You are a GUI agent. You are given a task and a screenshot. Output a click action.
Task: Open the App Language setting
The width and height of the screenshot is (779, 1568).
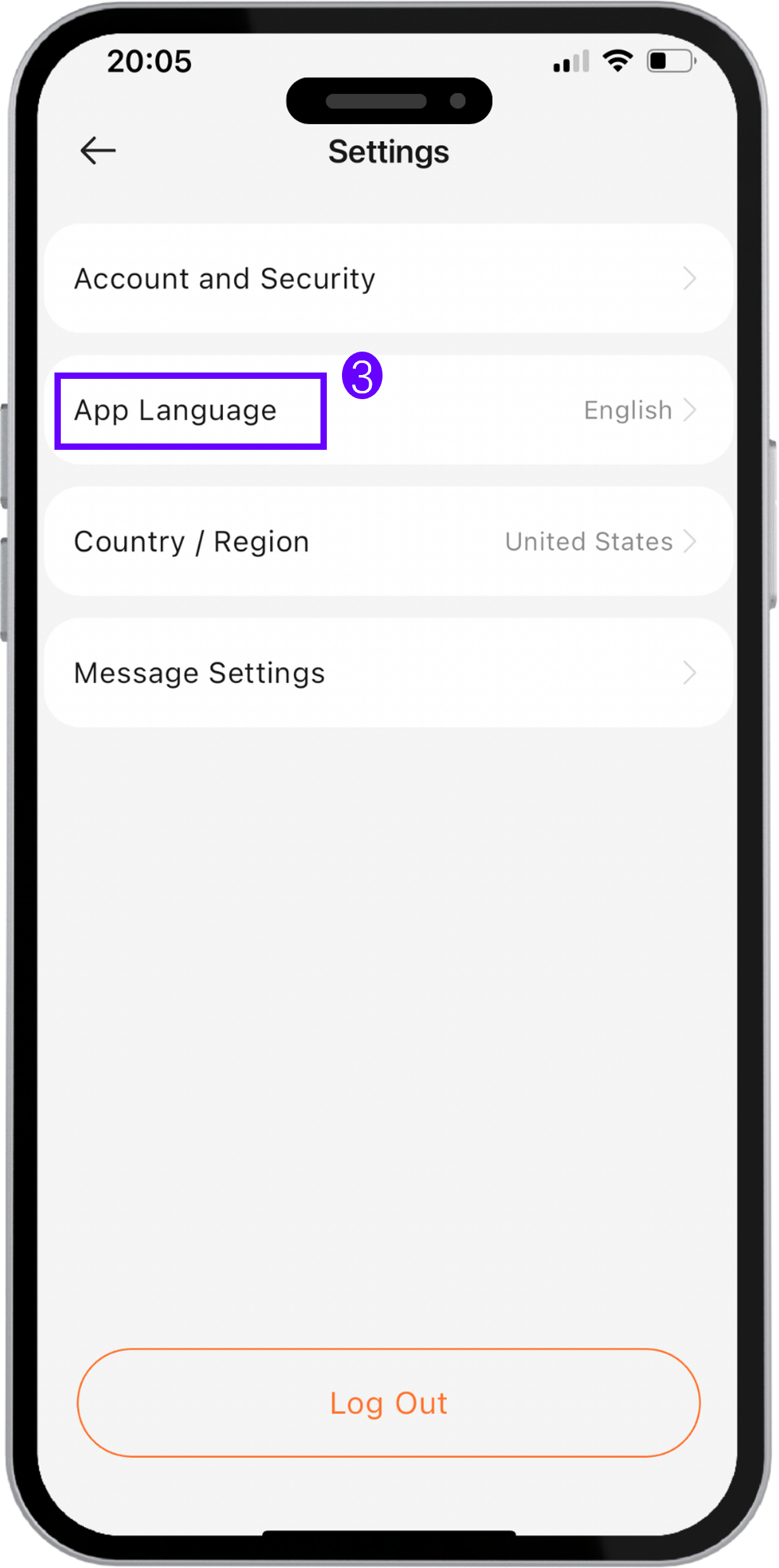pos(389,410)
